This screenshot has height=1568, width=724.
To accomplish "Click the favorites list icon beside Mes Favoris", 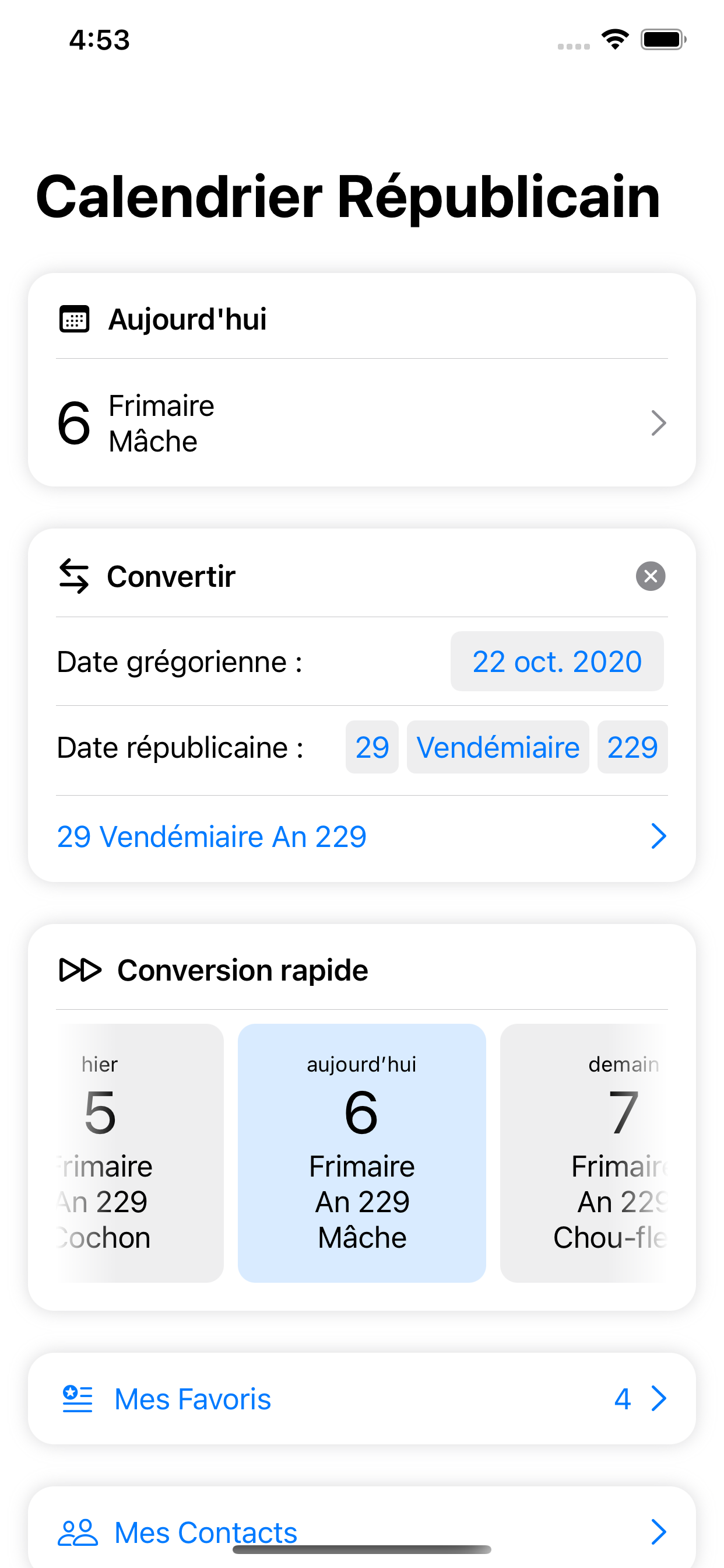I will (78, 1399).
